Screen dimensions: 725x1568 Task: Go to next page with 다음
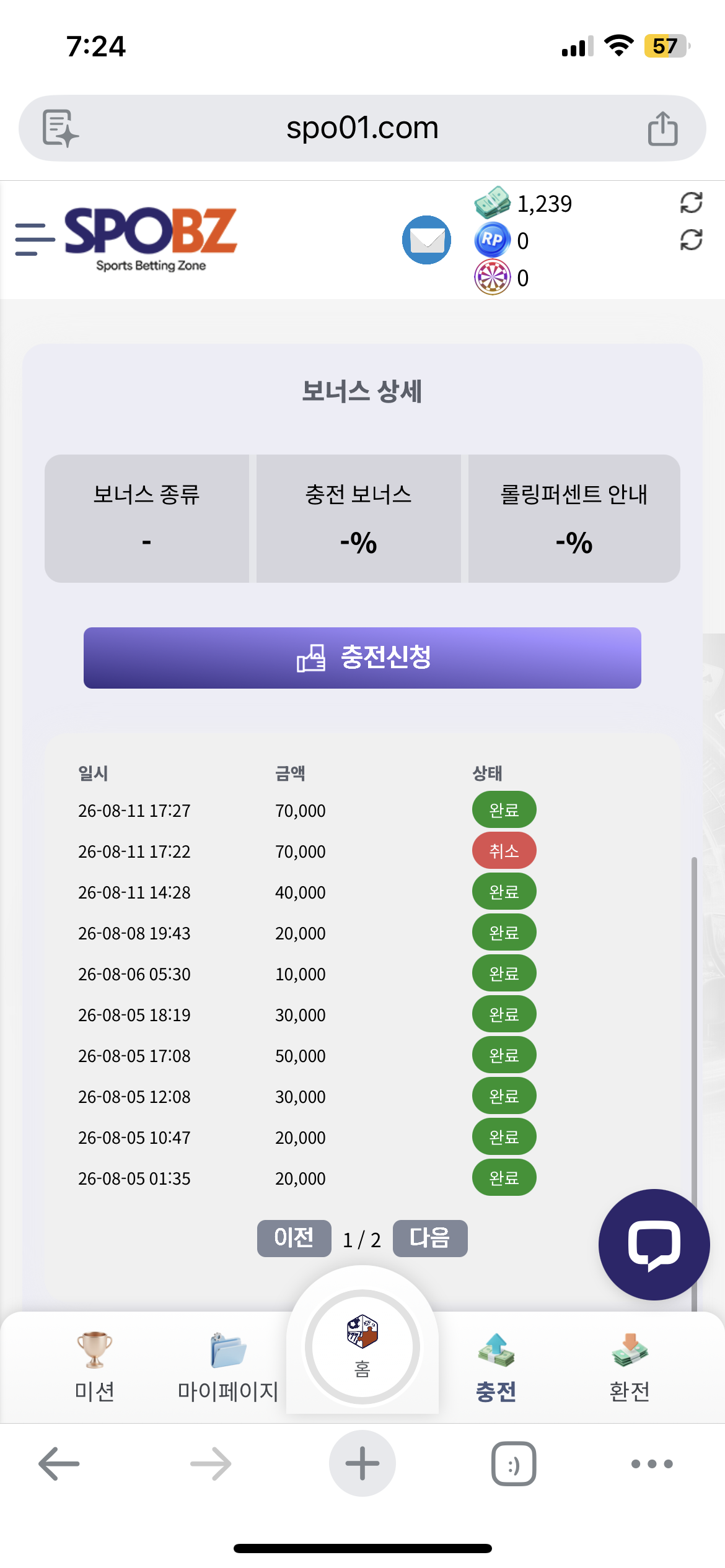(430, 1239)
